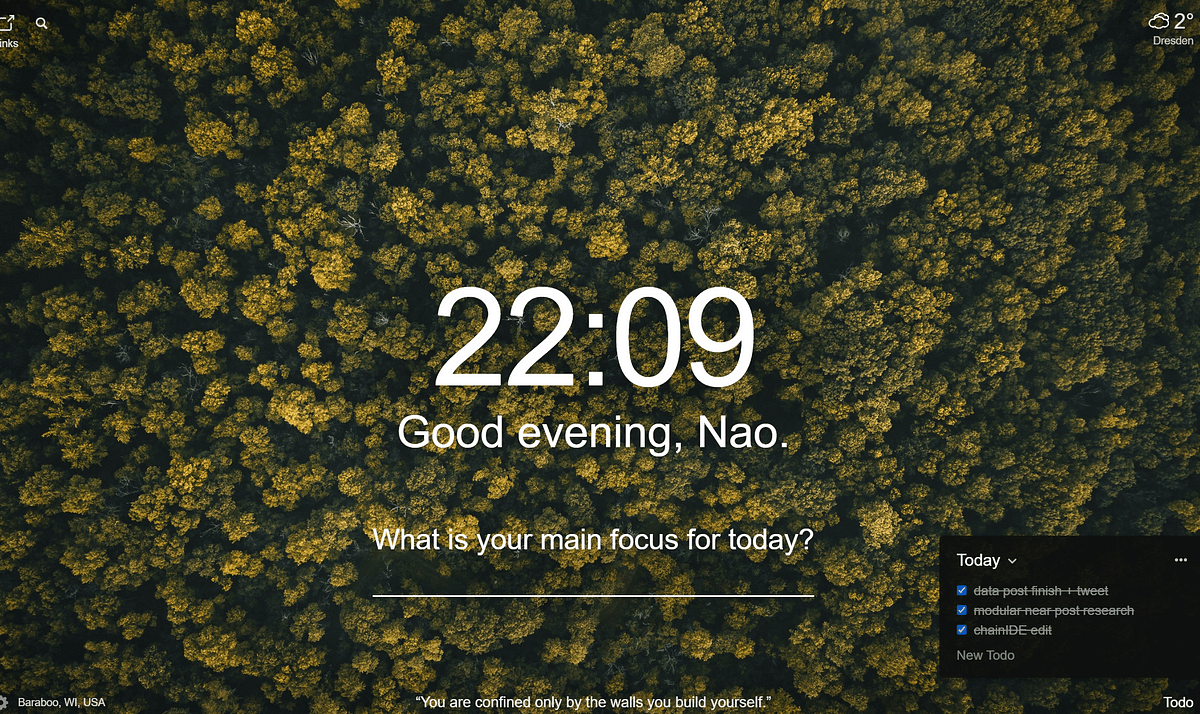Uncheck the modular near post research todo

click(x=962, y=610)
